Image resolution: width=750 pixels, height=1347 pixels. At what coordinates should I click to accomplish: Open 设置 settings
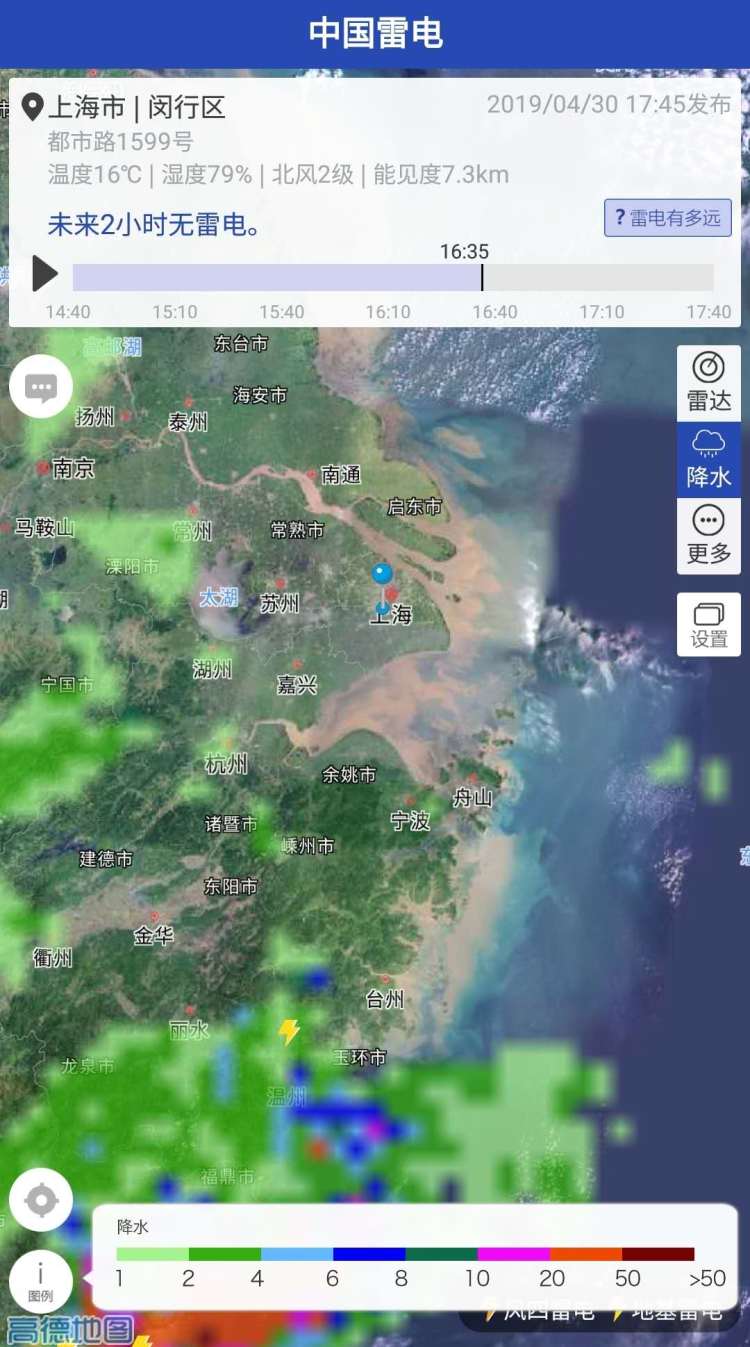click(x=709, y=625)
